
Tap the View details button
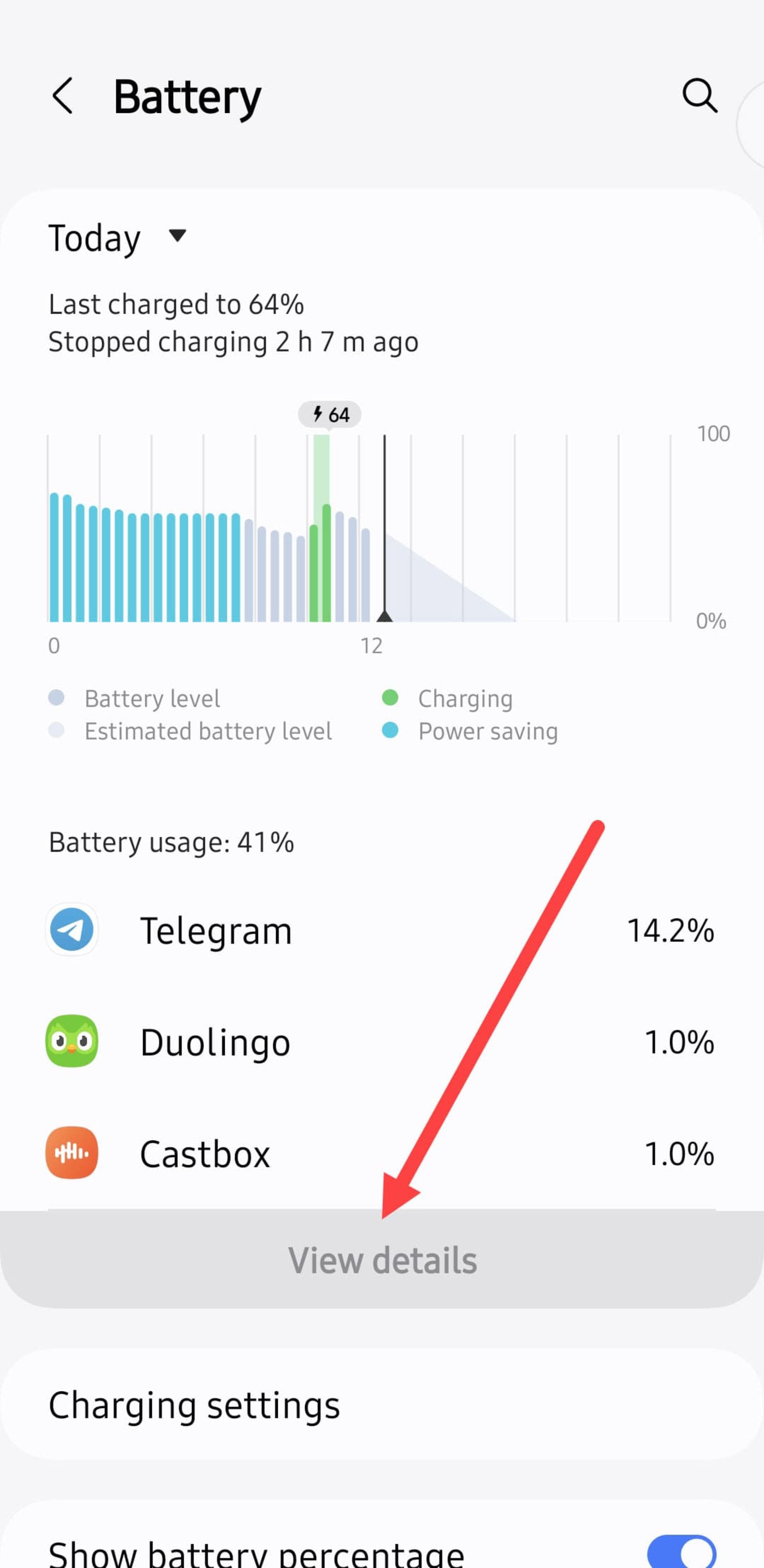381,1260
